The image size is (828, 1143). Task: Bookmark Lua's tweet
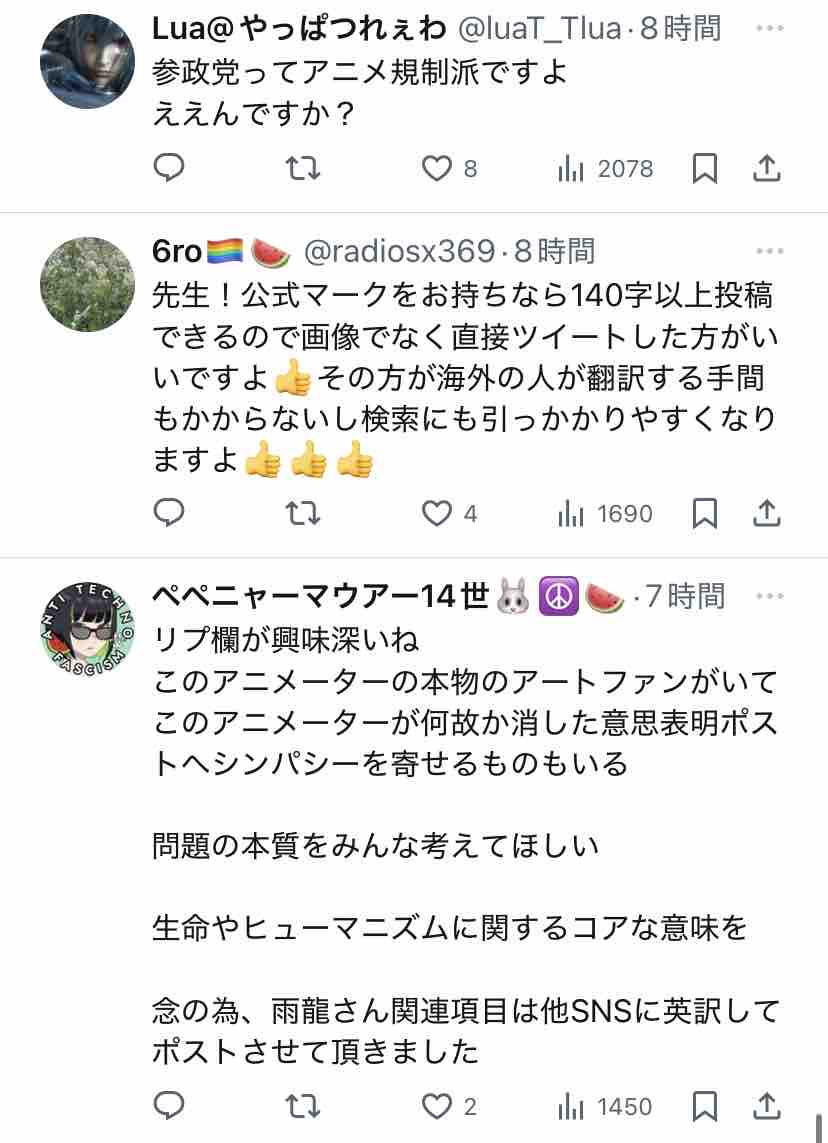point(705,168)
